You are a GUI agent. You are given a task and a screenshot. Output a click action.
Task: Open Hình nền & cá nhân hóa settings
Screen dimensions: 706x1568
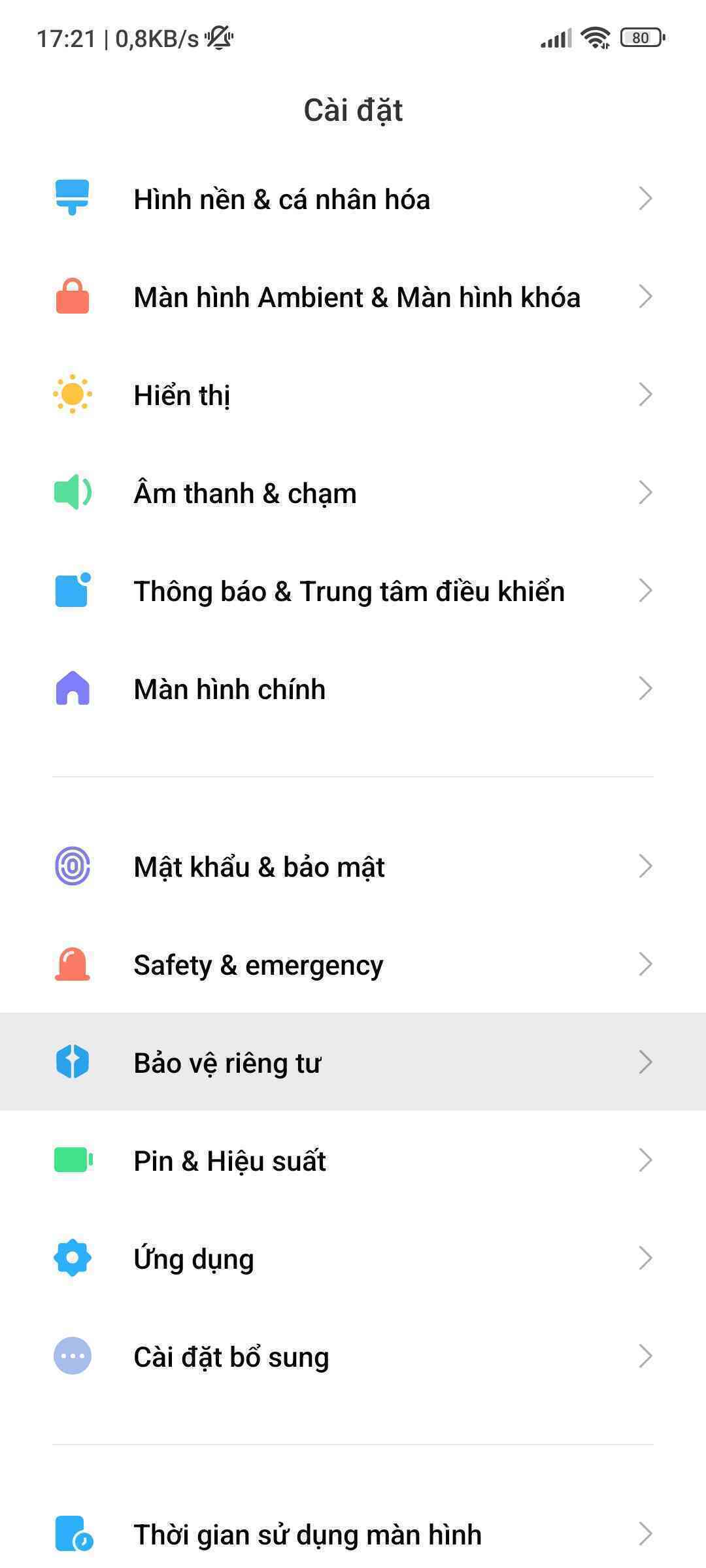pos(353,199)
